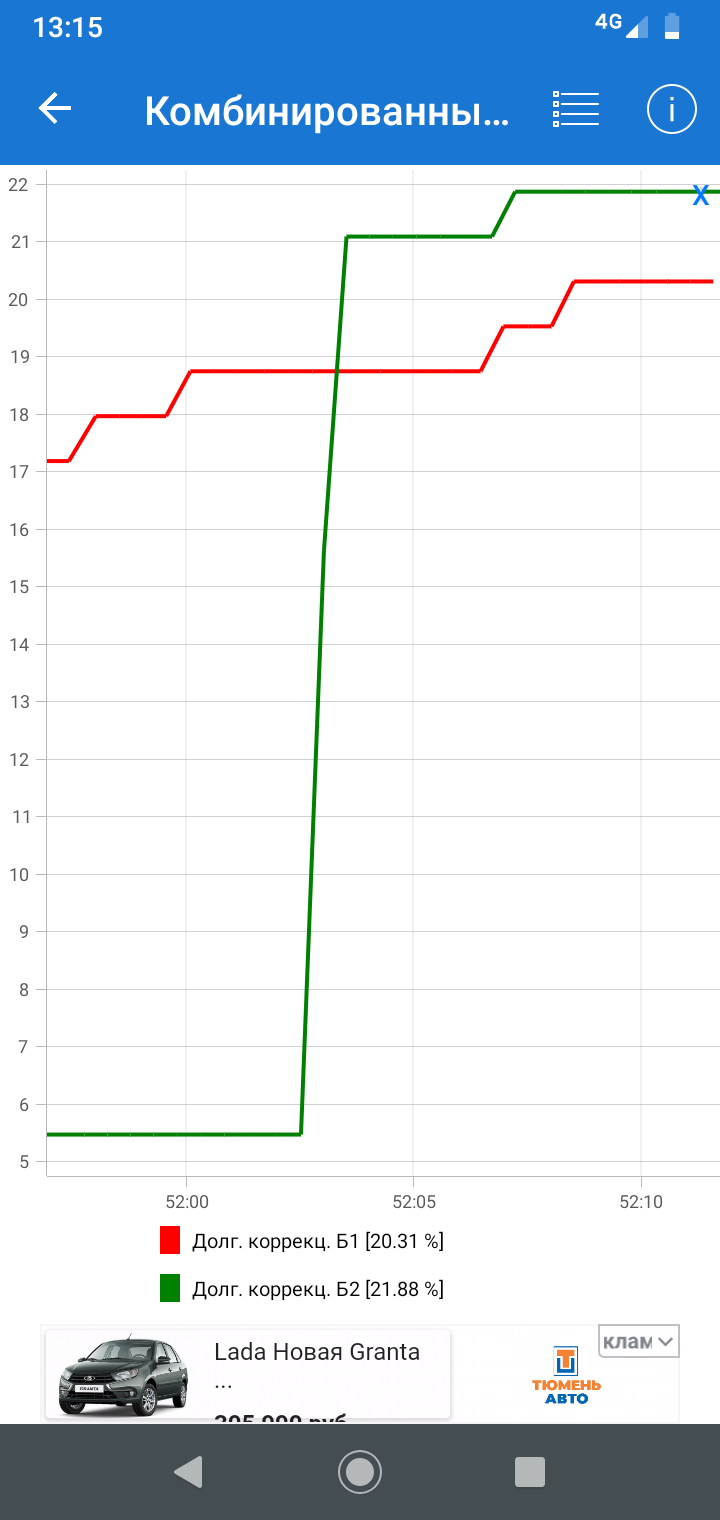Go back using the arrow icon
Image resolution: width=720 pixels, height=1520 pixels.
click(55, 109)
